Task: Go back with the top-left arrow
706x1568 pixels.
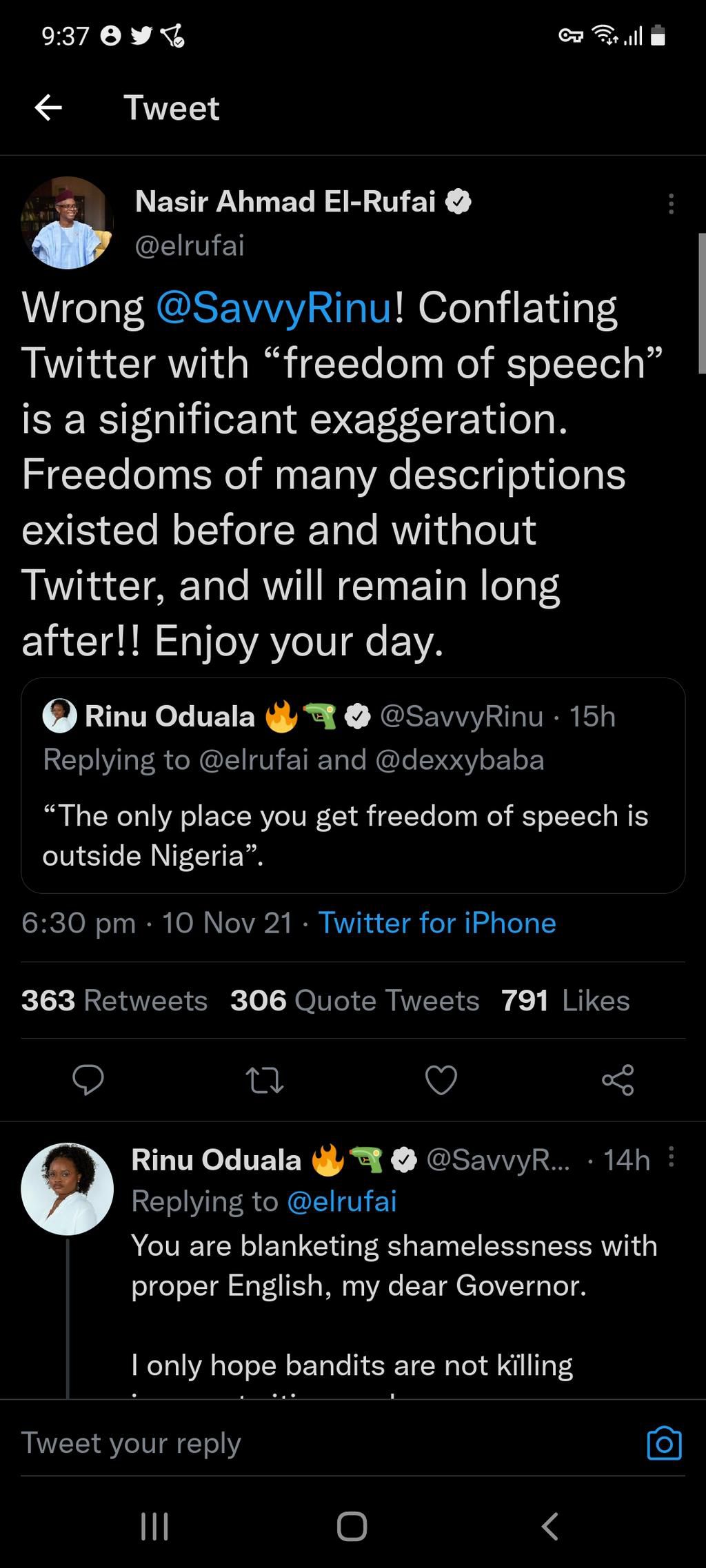Action: [48, 108]
